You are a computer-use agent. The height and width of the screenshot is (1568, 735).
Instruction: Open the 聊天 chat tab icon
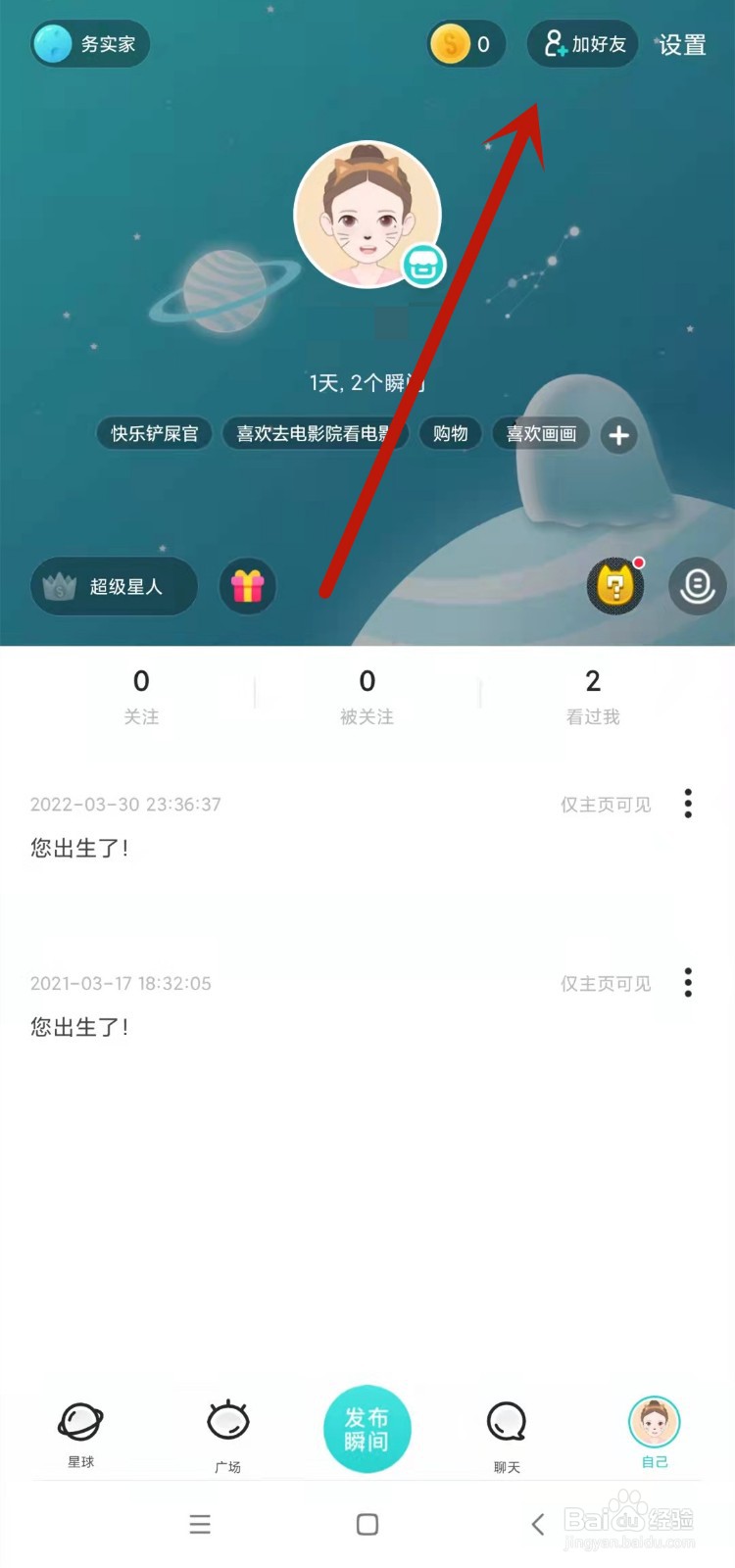pyautogui.click(x=505, y=1421)
